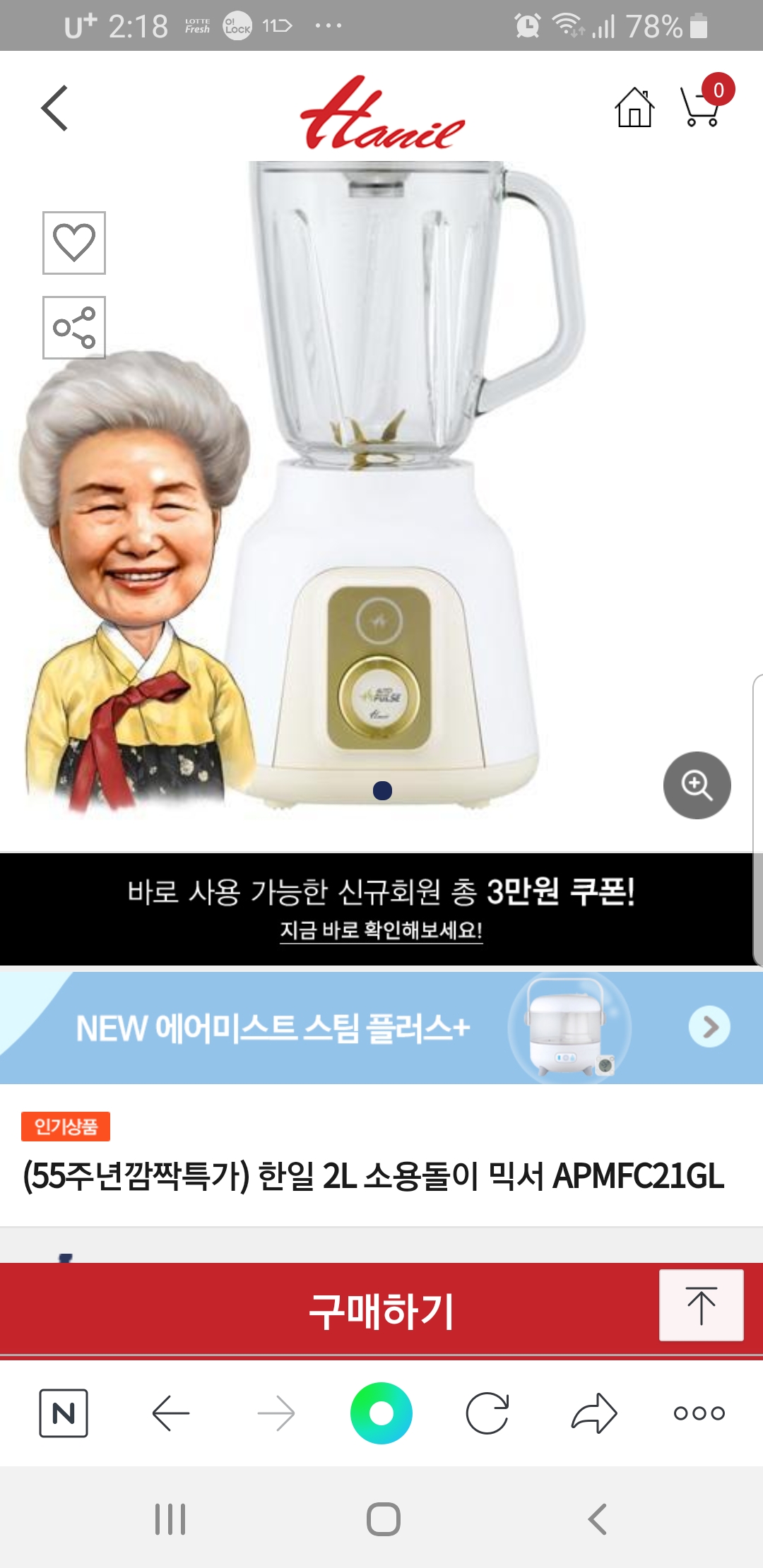Go to previous page in browser toolbar
The height and width of the screenshot is (1568, 763).
point(170,1413)
